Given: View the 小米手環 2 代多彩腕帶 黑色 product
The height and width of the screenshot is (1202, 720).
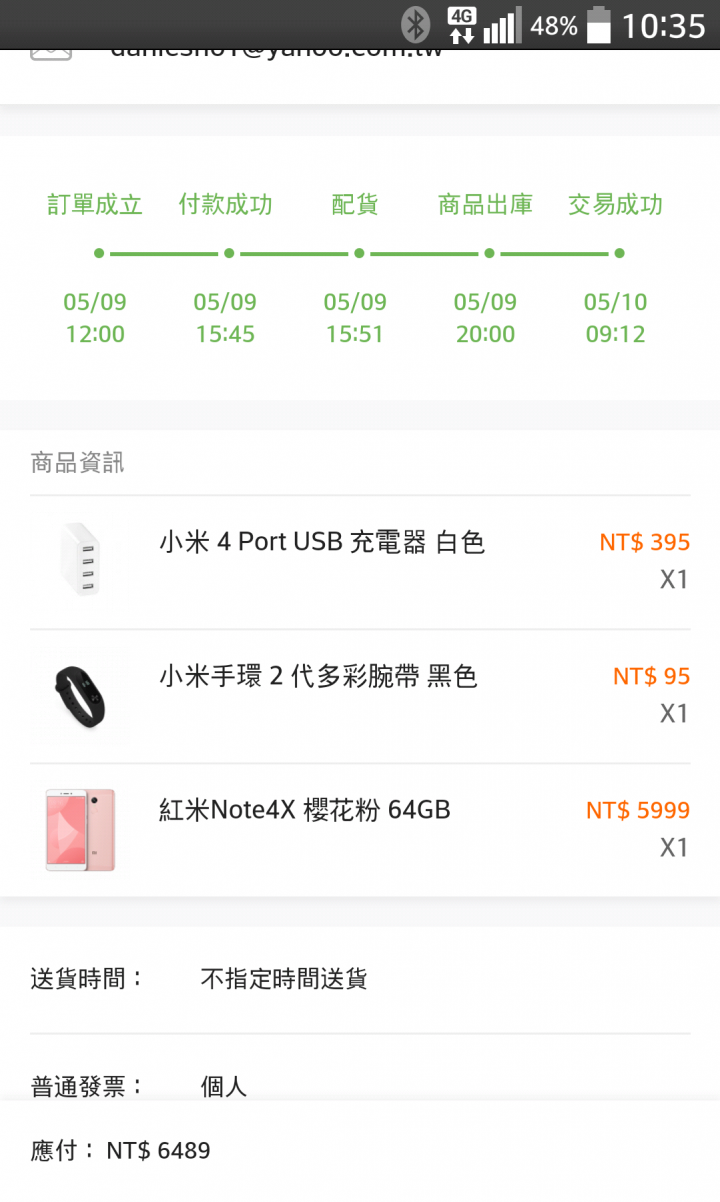Looking at the screenshot, I should point(318,677).
